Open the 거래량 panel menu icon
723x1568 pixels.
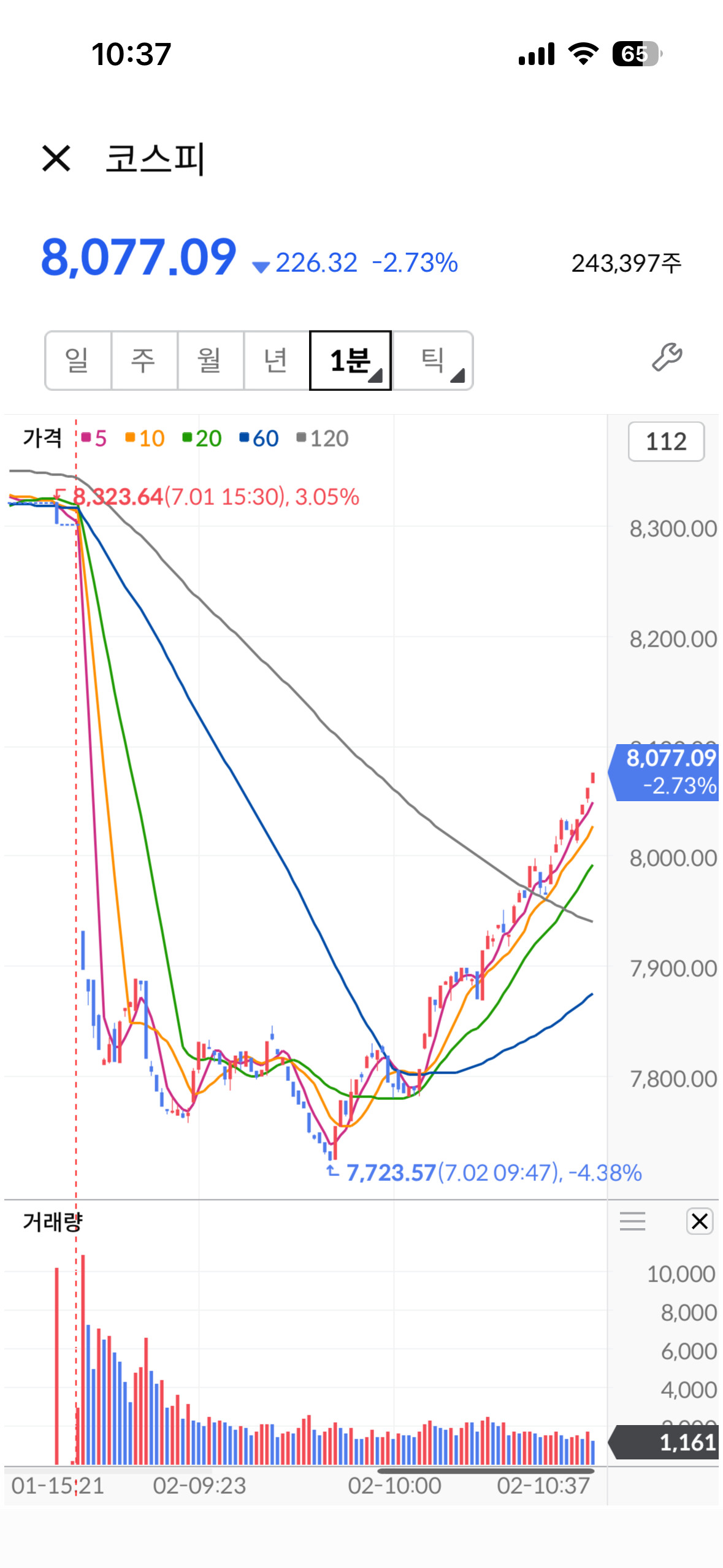click(x=632, y=1221)
